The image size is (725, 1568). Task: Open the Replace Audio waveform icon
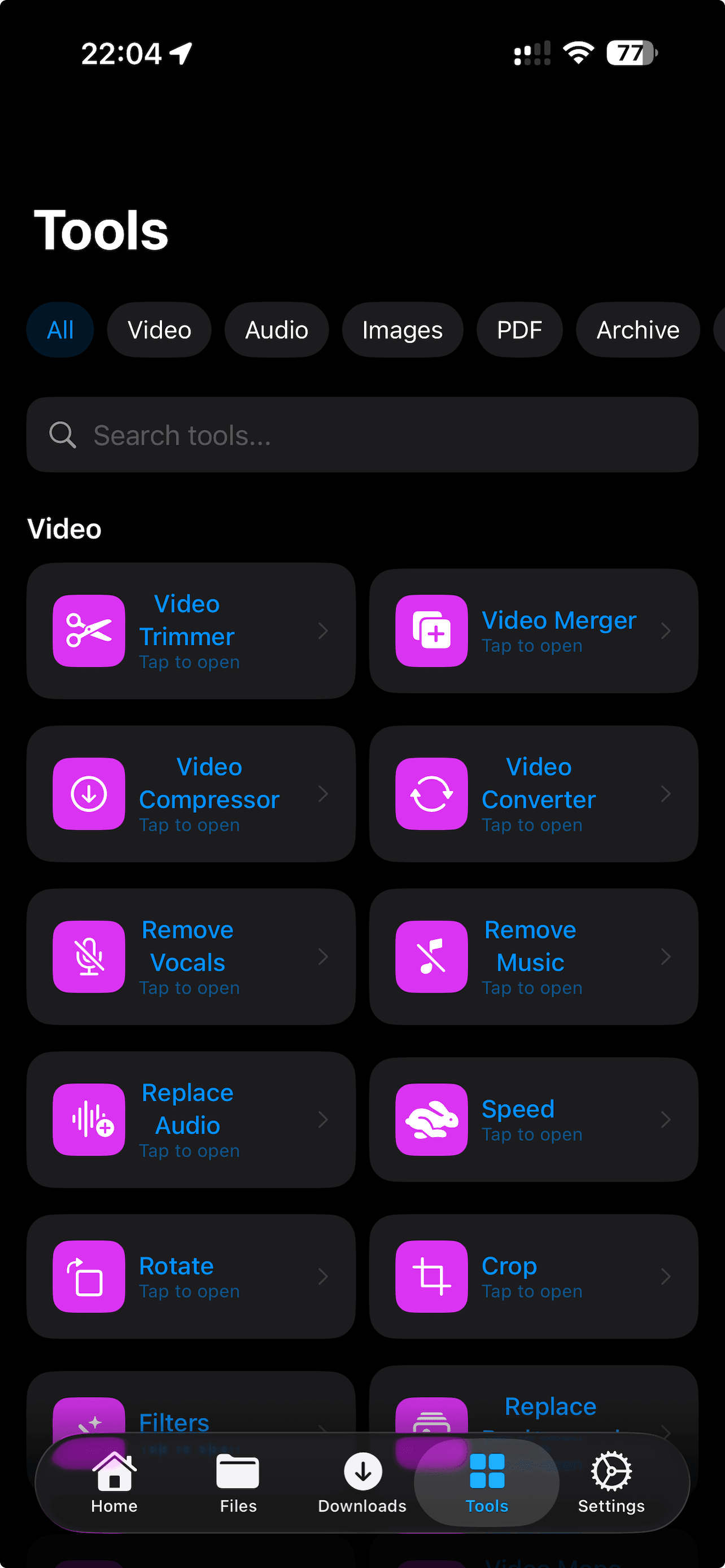click(88, 1119)
